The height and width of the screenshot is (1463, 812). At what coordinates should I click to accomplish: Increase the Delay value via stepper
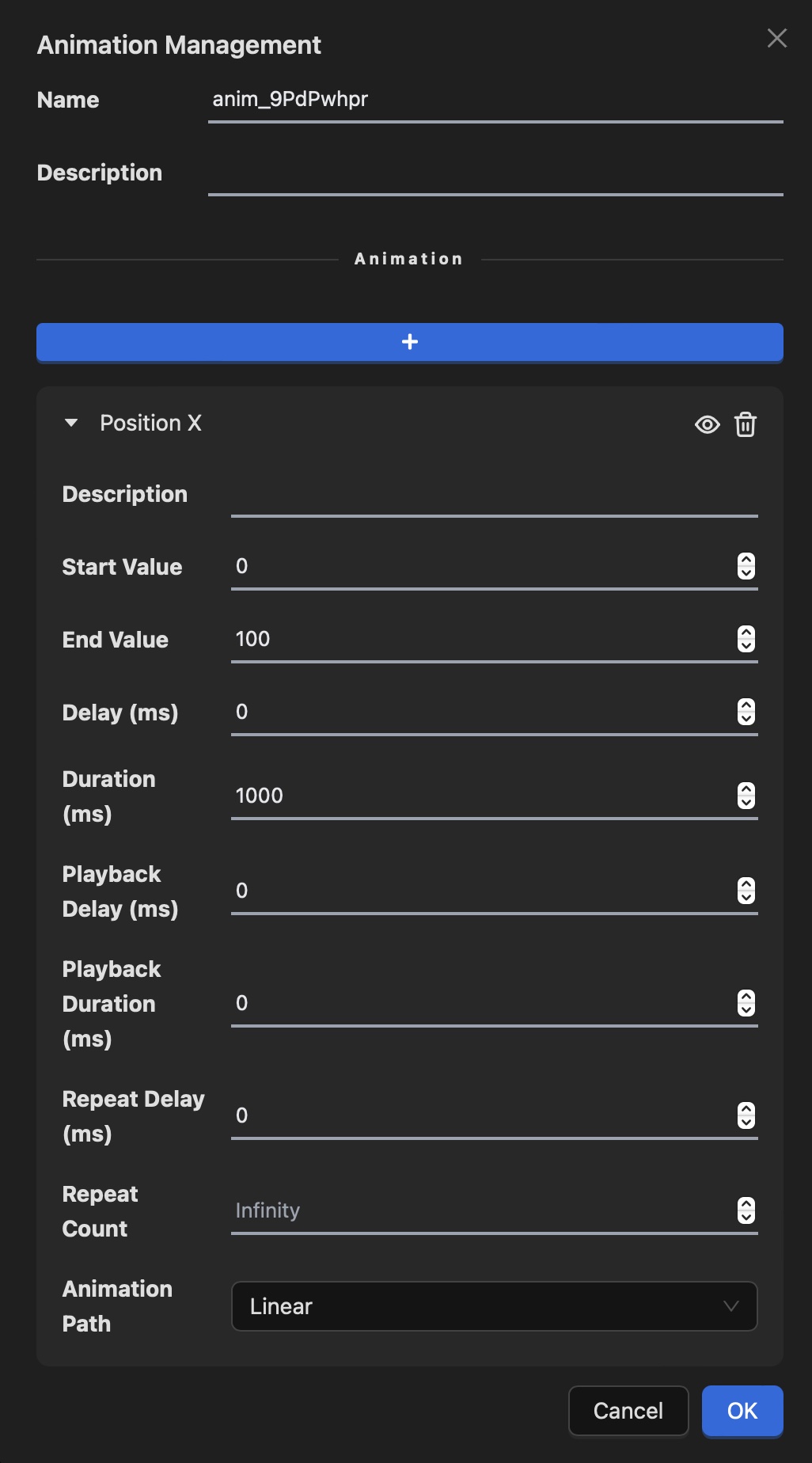pos(744,707)
